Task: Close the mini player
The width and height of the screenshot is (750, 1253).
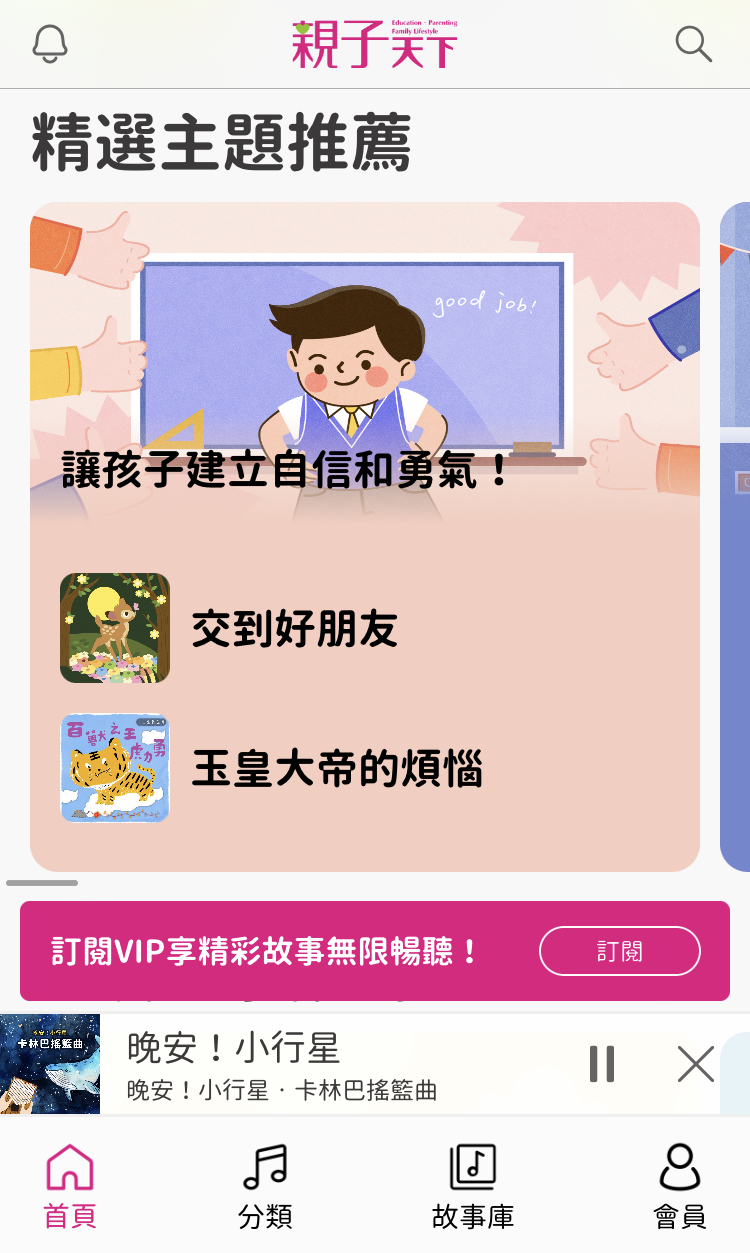Action: (x=695, y=1064)
